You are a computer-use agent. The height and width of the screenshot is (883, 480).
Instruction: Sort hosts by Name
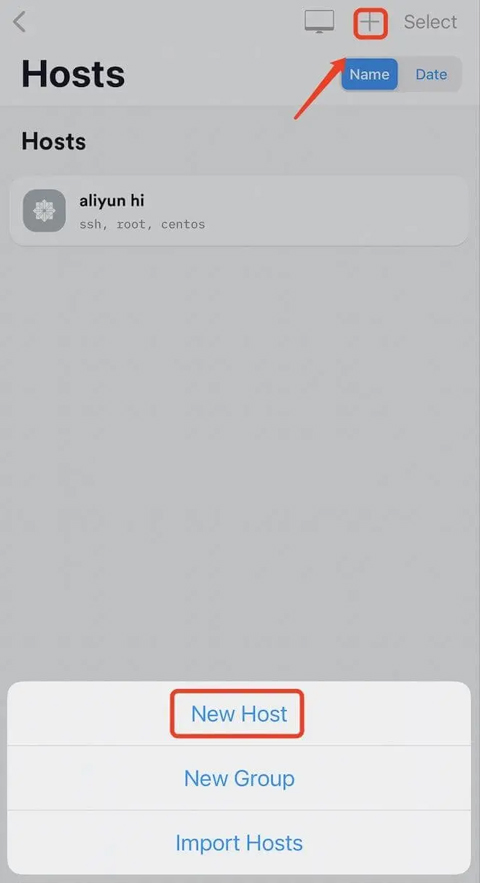point(370,74)
